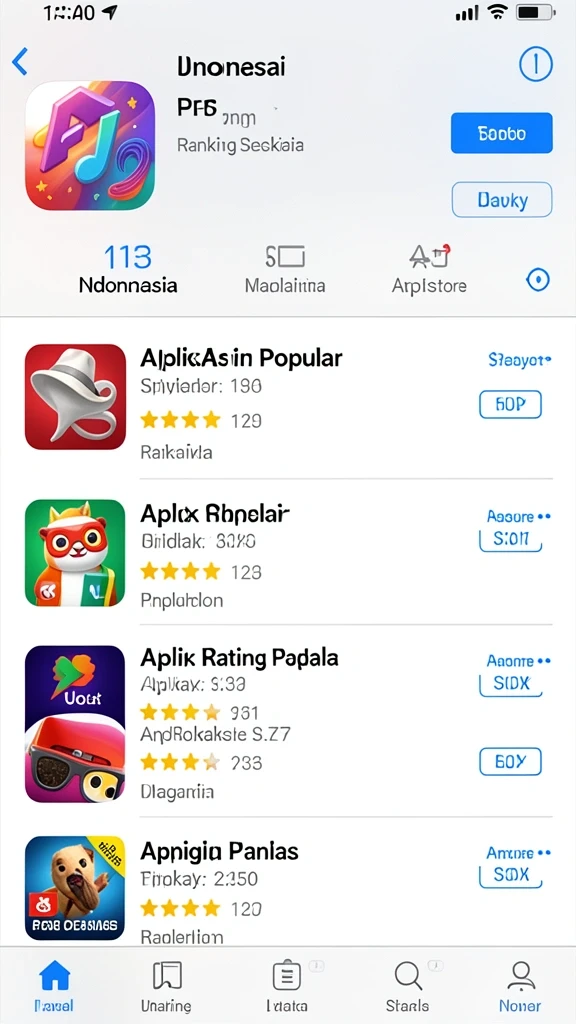Tap the BOY button beside Dlagariia

pyautogui.click(x=511, y=761)
